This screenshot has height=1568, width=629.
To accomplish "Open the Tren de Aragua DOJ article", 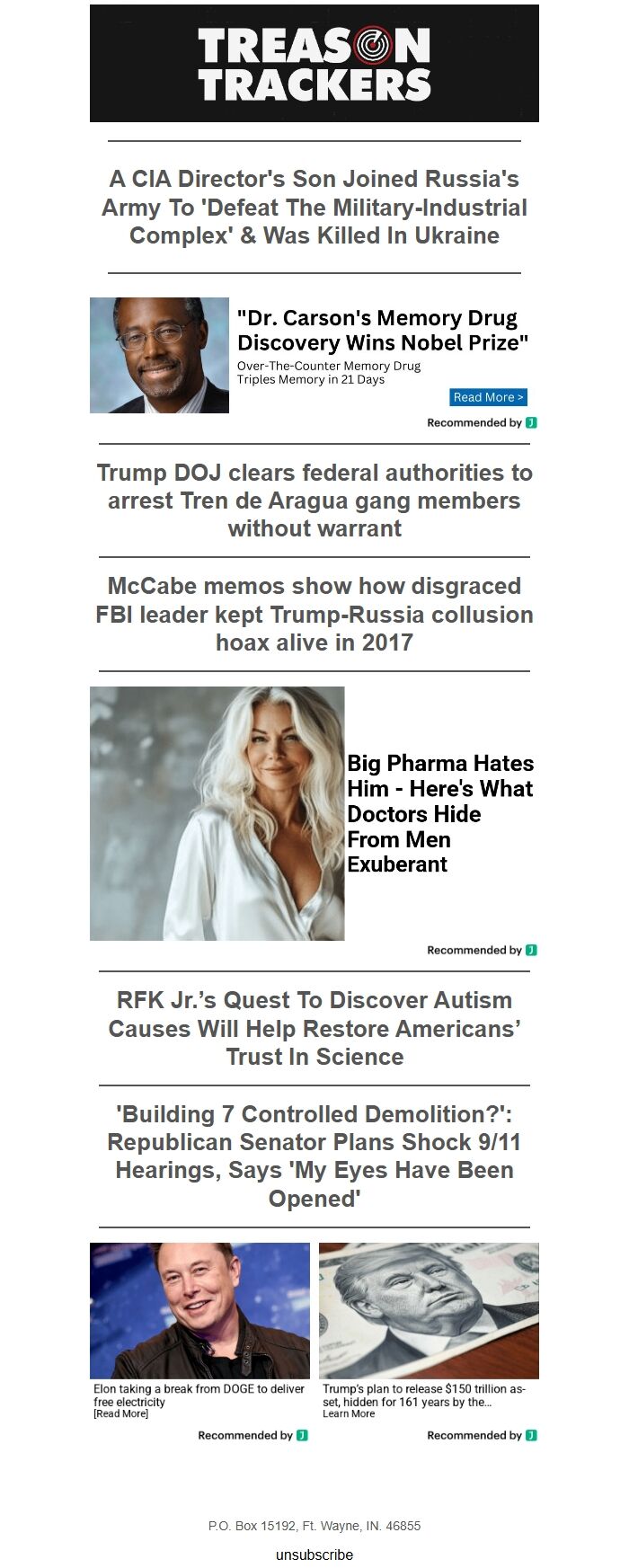I will click(x=314, y=501).
